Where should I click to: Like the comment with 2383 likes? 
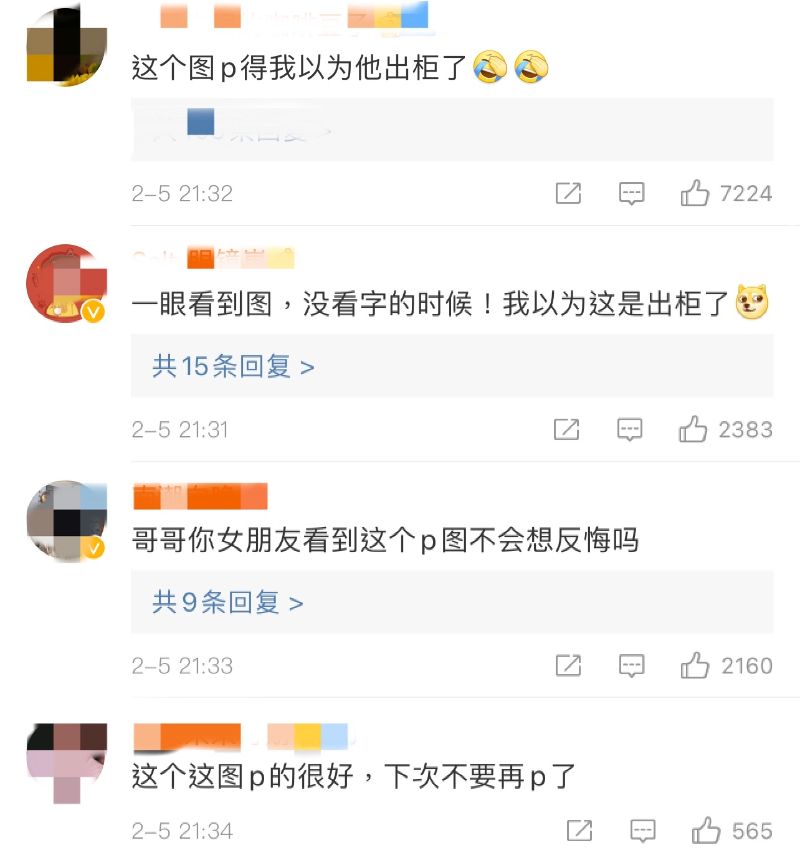693,429
